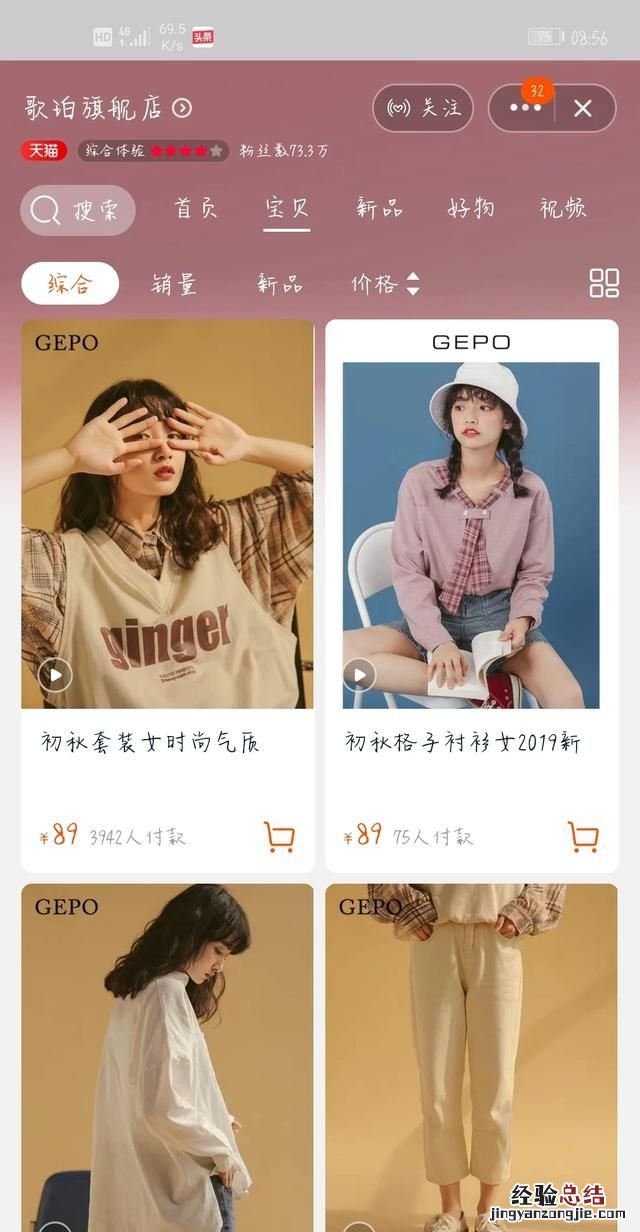Screen dimensions: 640x1232
Task: Play the video on 初秋格子衬衫女 product
Action: pyautogui.click(x=359, y=675)
